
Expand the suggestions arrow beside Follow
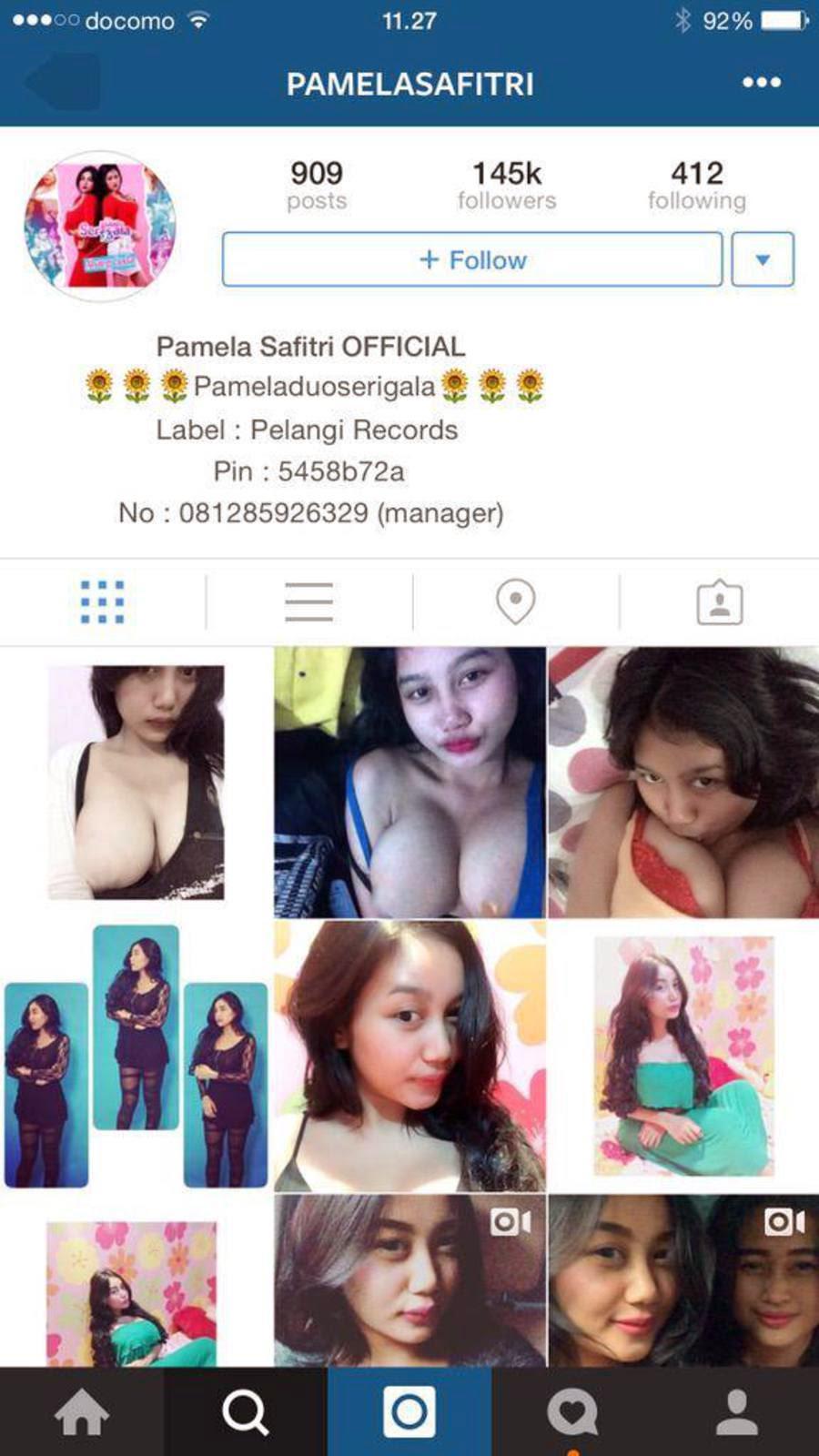(763, 260)
